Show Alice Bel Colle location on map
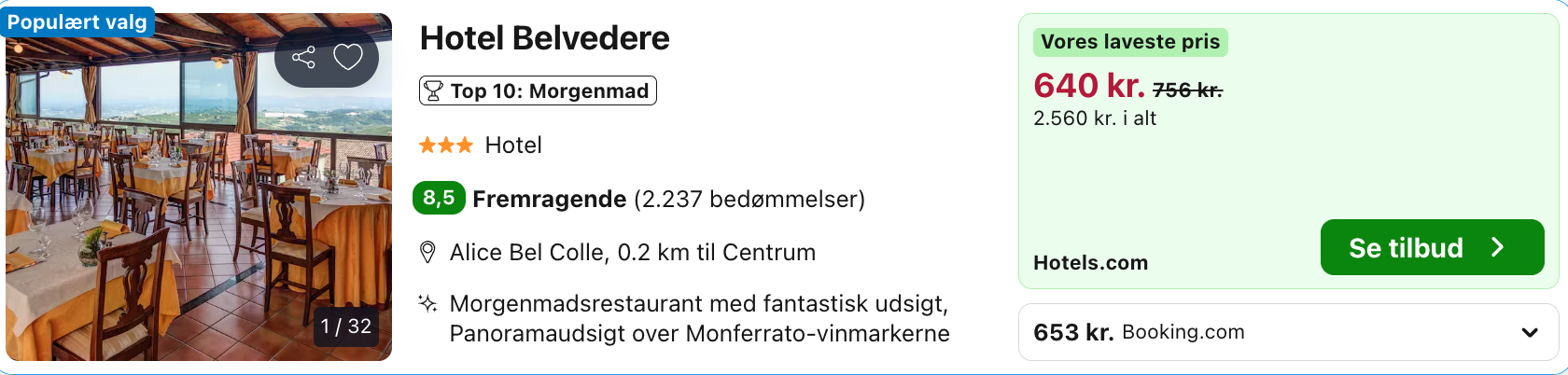This screenshot has height=375, width=1568. [x=631, y=252]
